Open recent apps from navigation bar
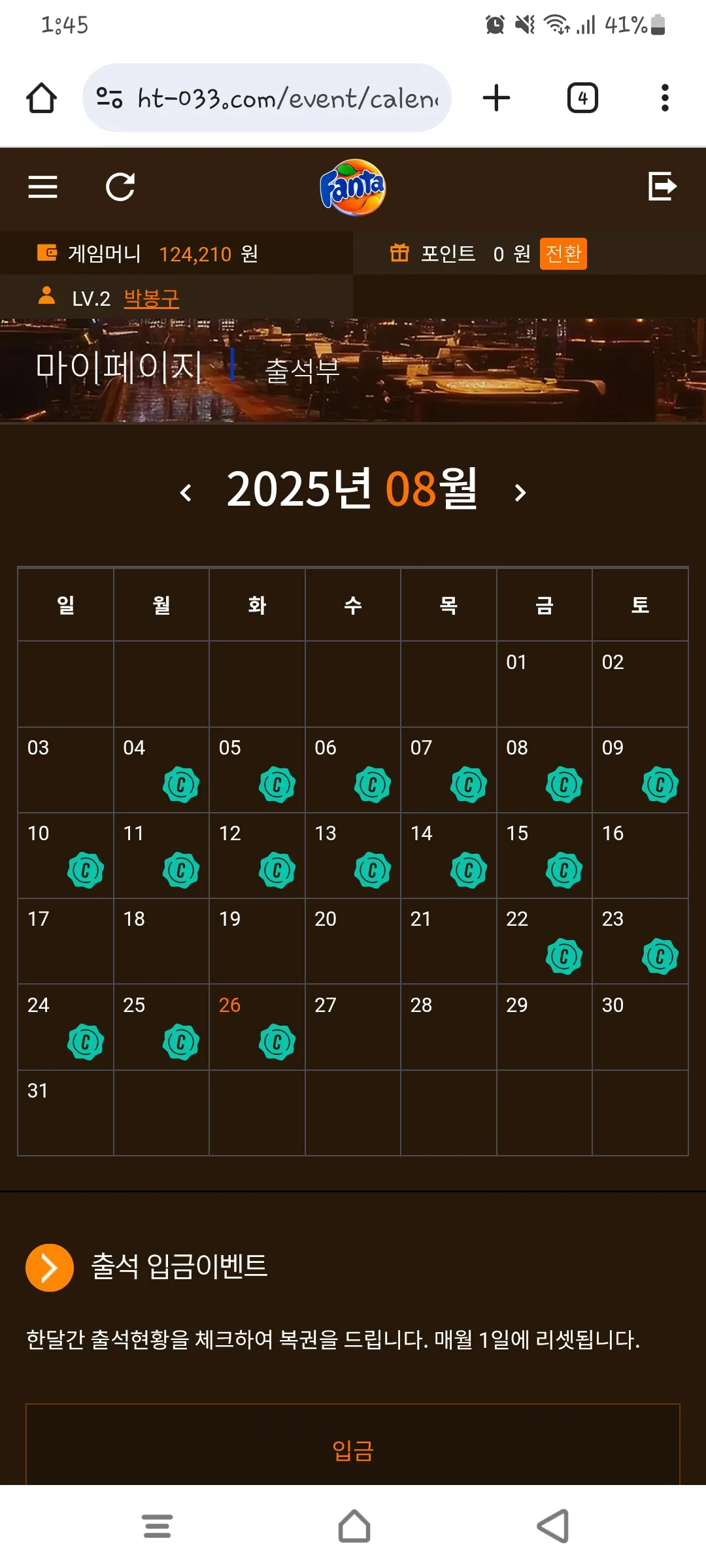The image size is (706, 1568). [x=158, y=1527]
